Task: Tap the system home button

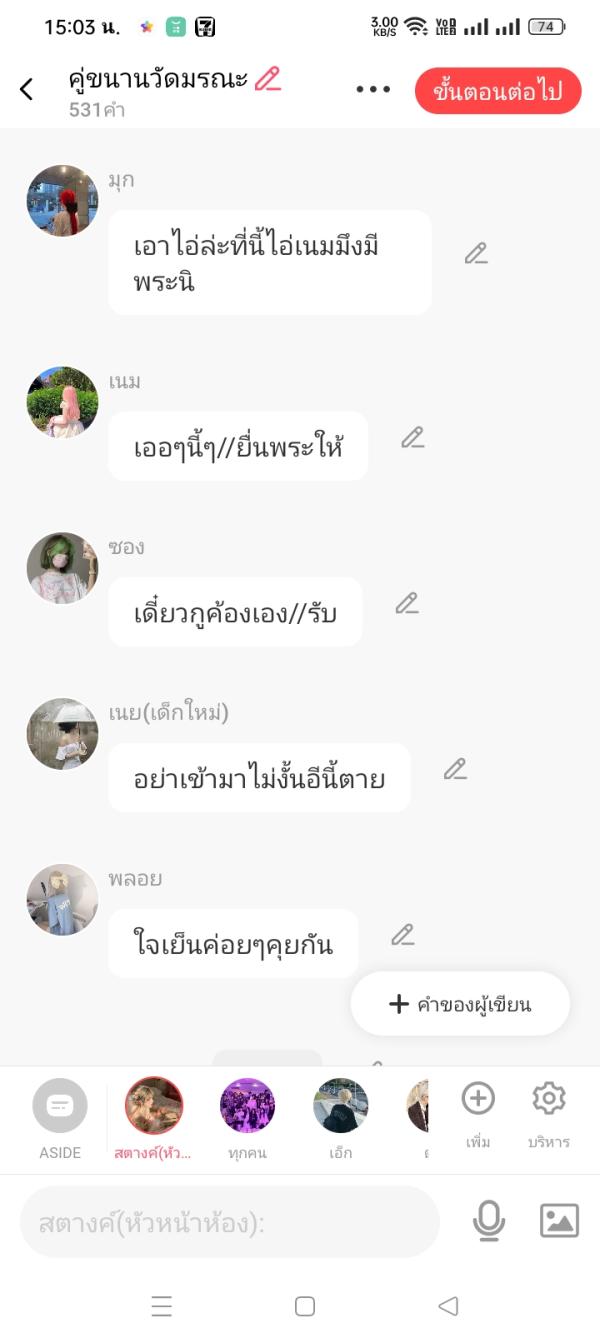Action: (x=305, y=1306)
